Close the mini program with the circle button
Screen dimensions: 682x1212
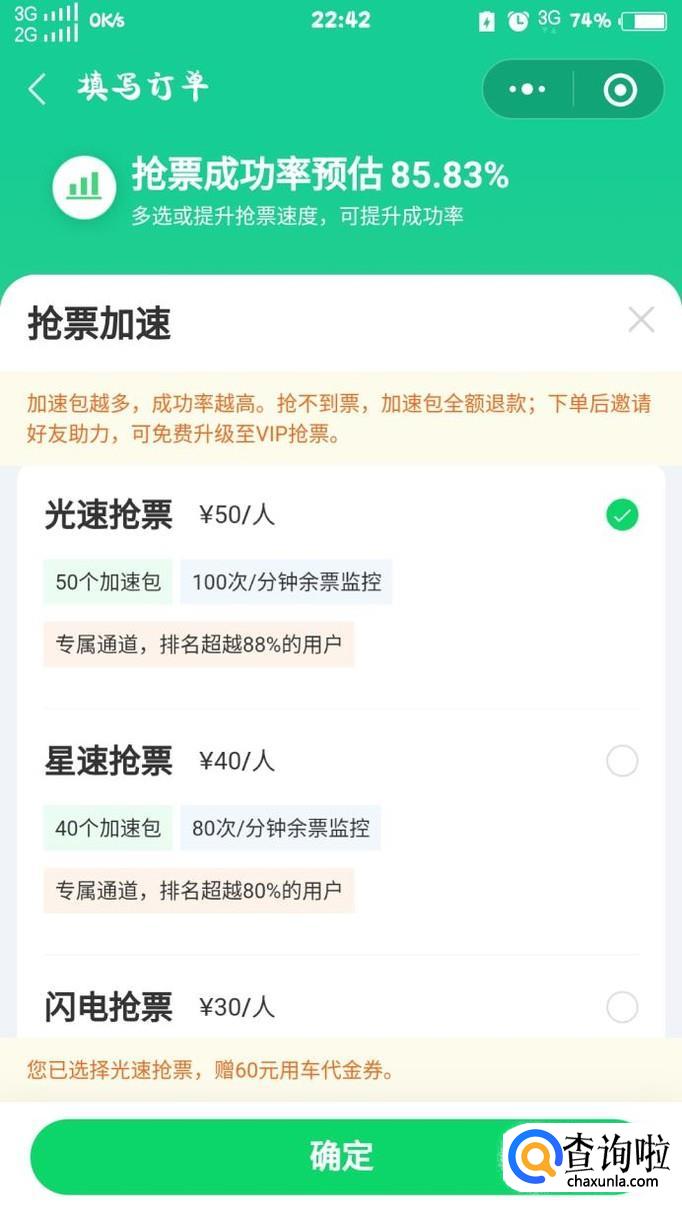coord(620,90)
